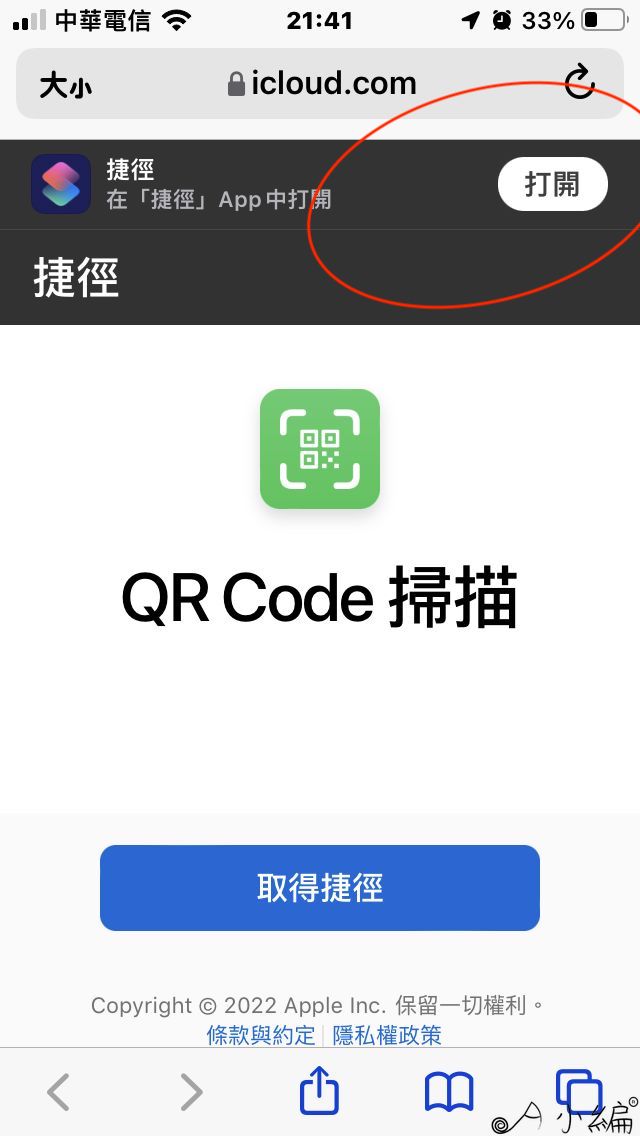Open the 大小 text size menu
Viewport: 640px width, 1136px height.
coord(65,85)
